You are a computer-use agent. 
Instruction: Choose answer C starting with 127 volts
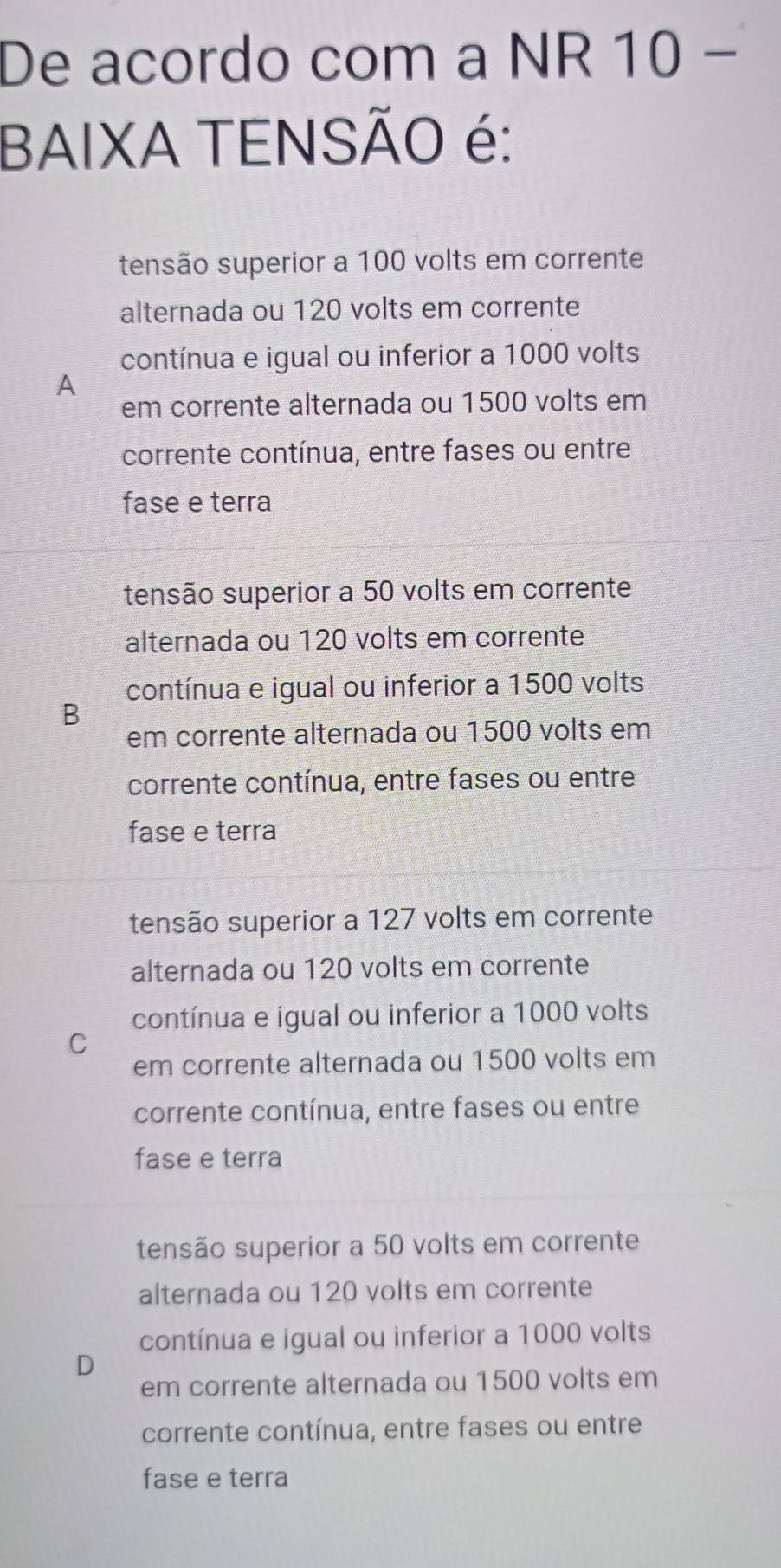pyautogui.click(x=391, y=1035)
